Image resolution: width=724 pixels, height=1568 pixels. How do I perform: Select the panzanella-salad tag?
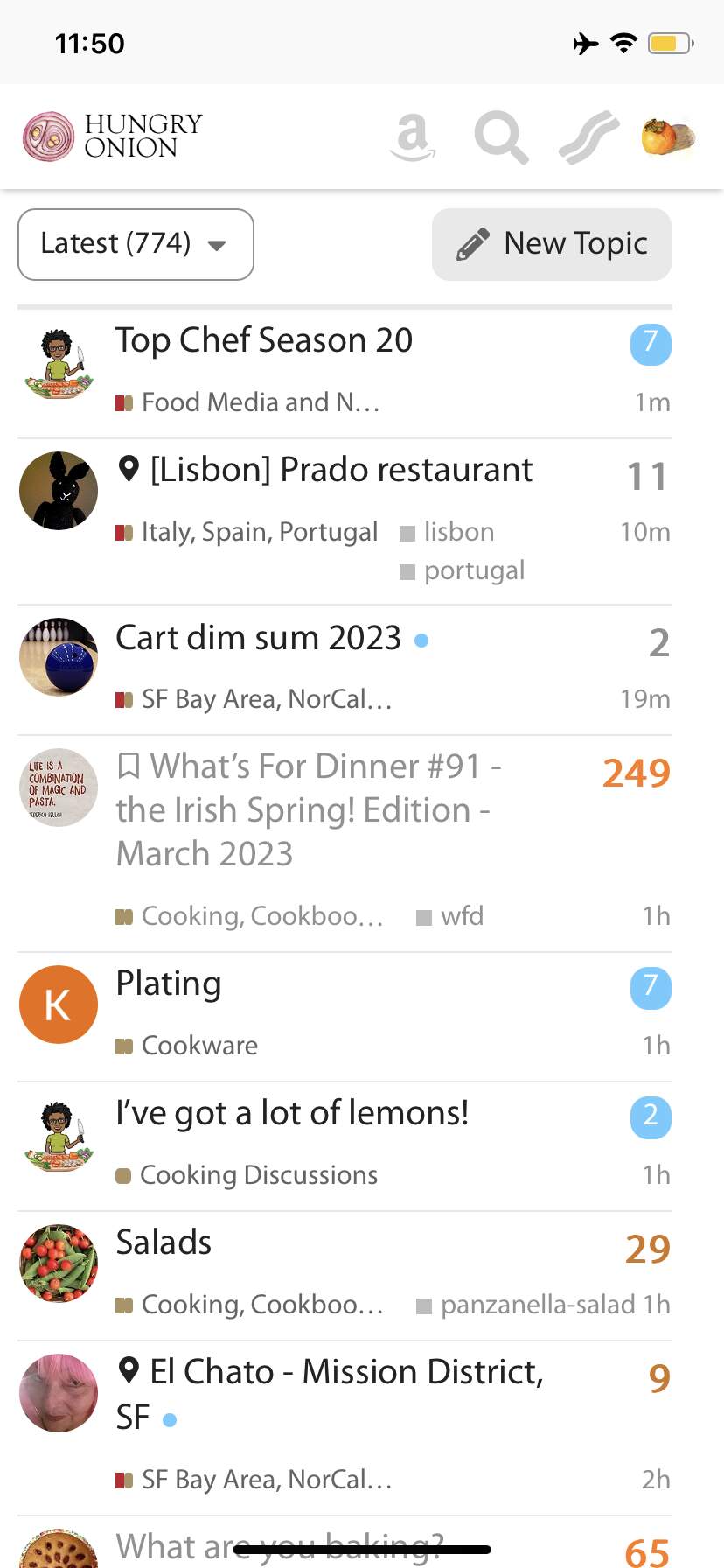[x=537, y=1305]
